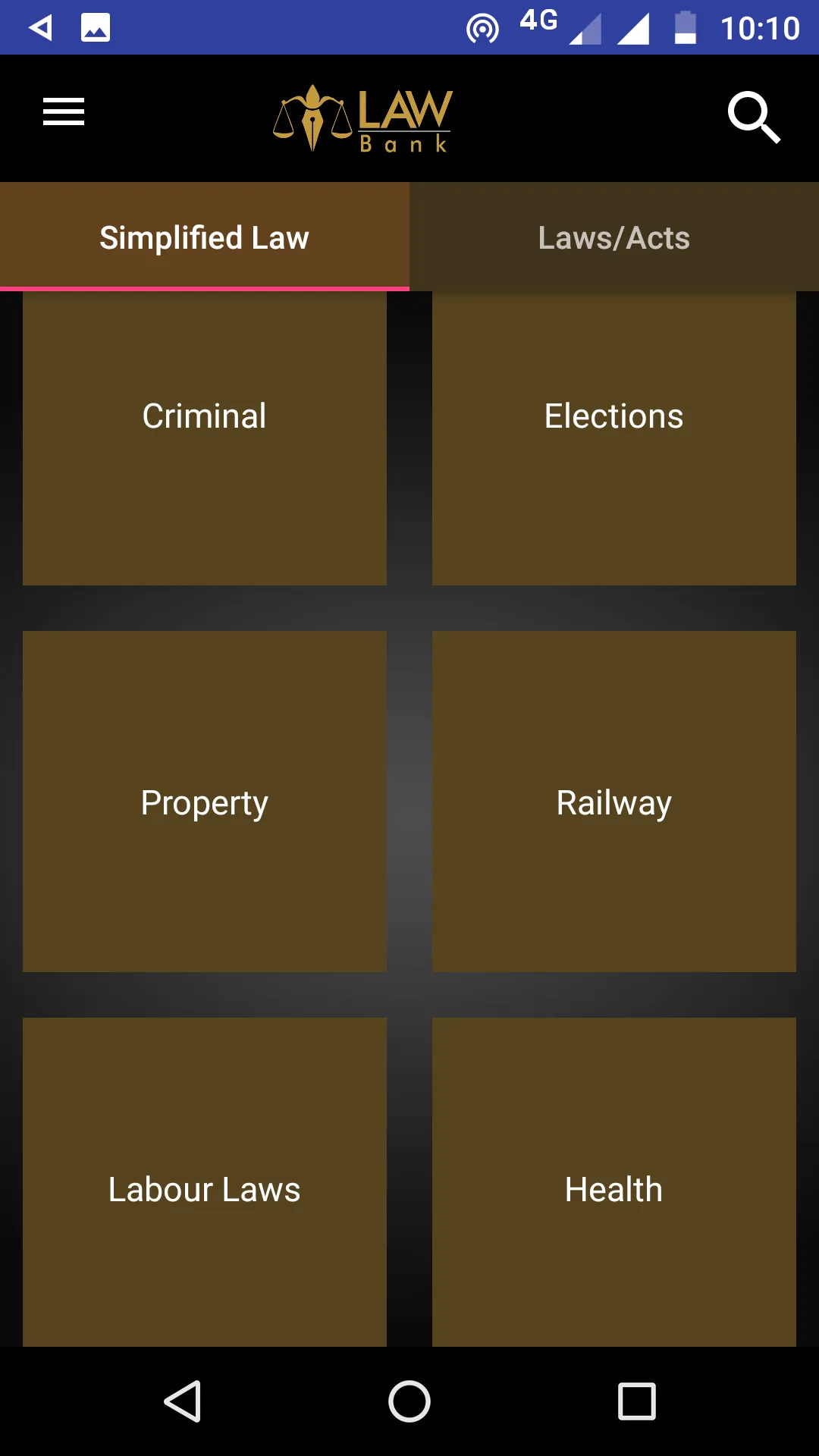Switch to the Laws/Acts tab

pos(614,237)
